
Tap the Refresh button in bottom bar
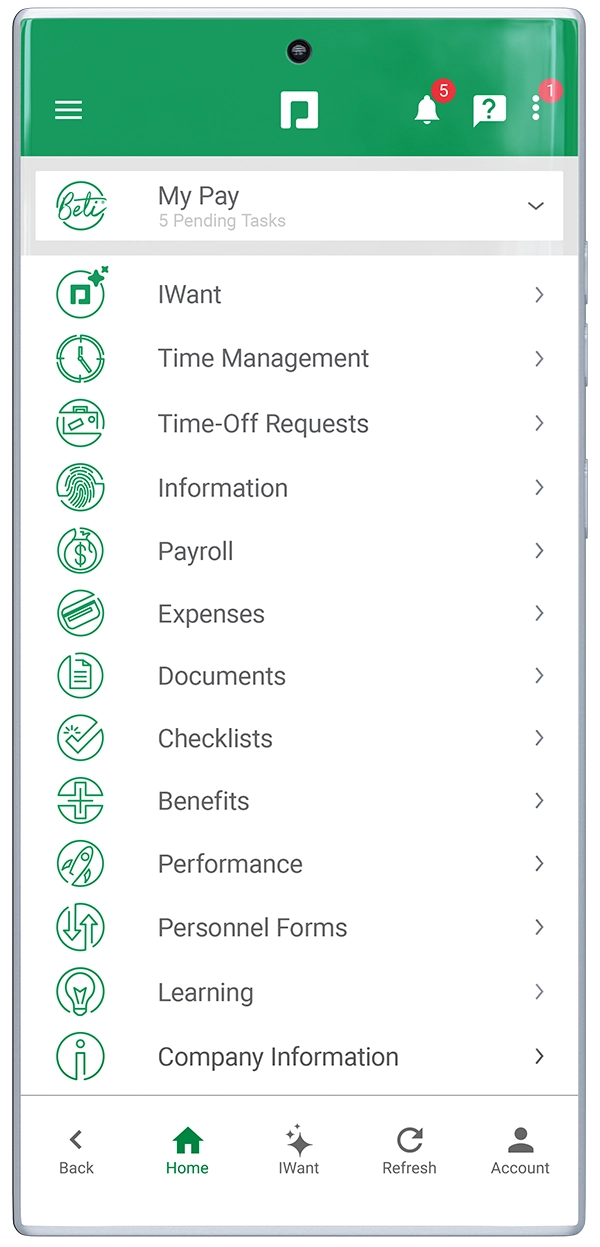point(409,1151)
